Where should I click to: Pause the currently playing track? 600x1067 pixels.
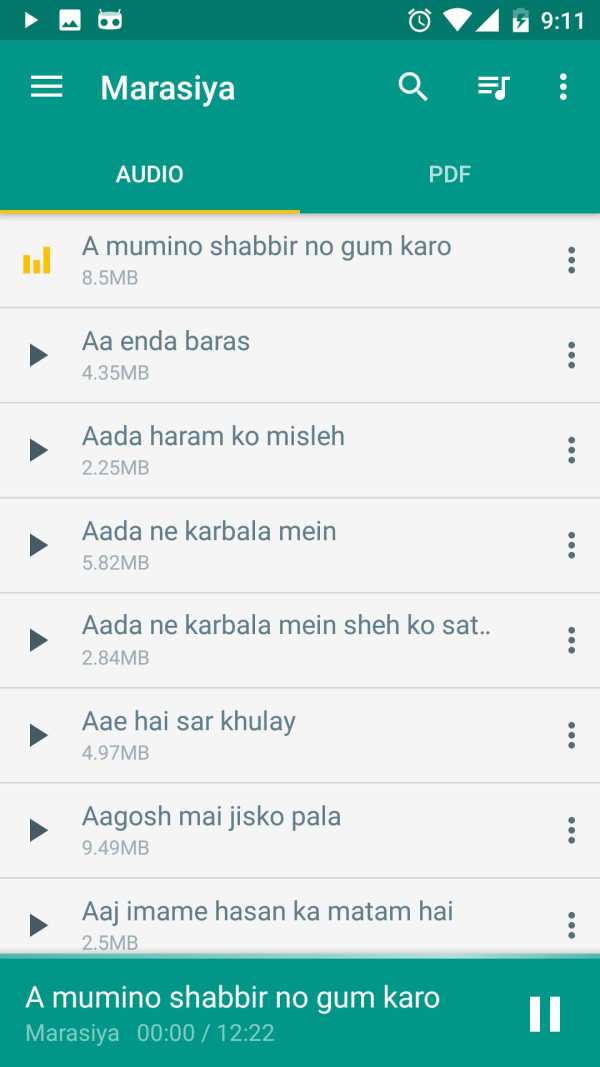point(545,1014)
